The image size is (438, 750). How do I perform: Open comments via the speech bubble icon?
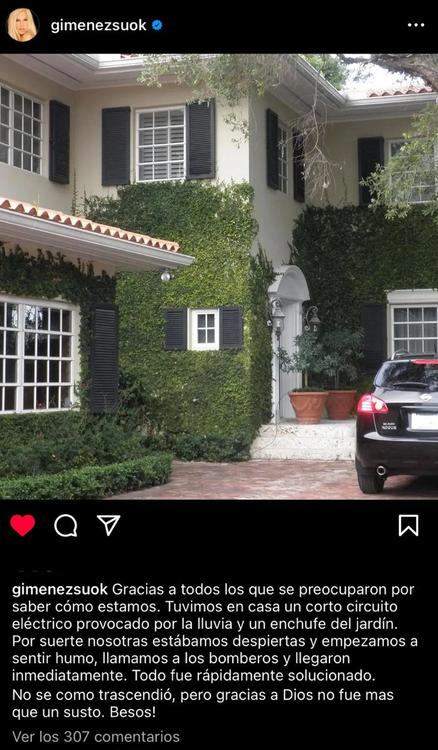(x=66, y=526)
